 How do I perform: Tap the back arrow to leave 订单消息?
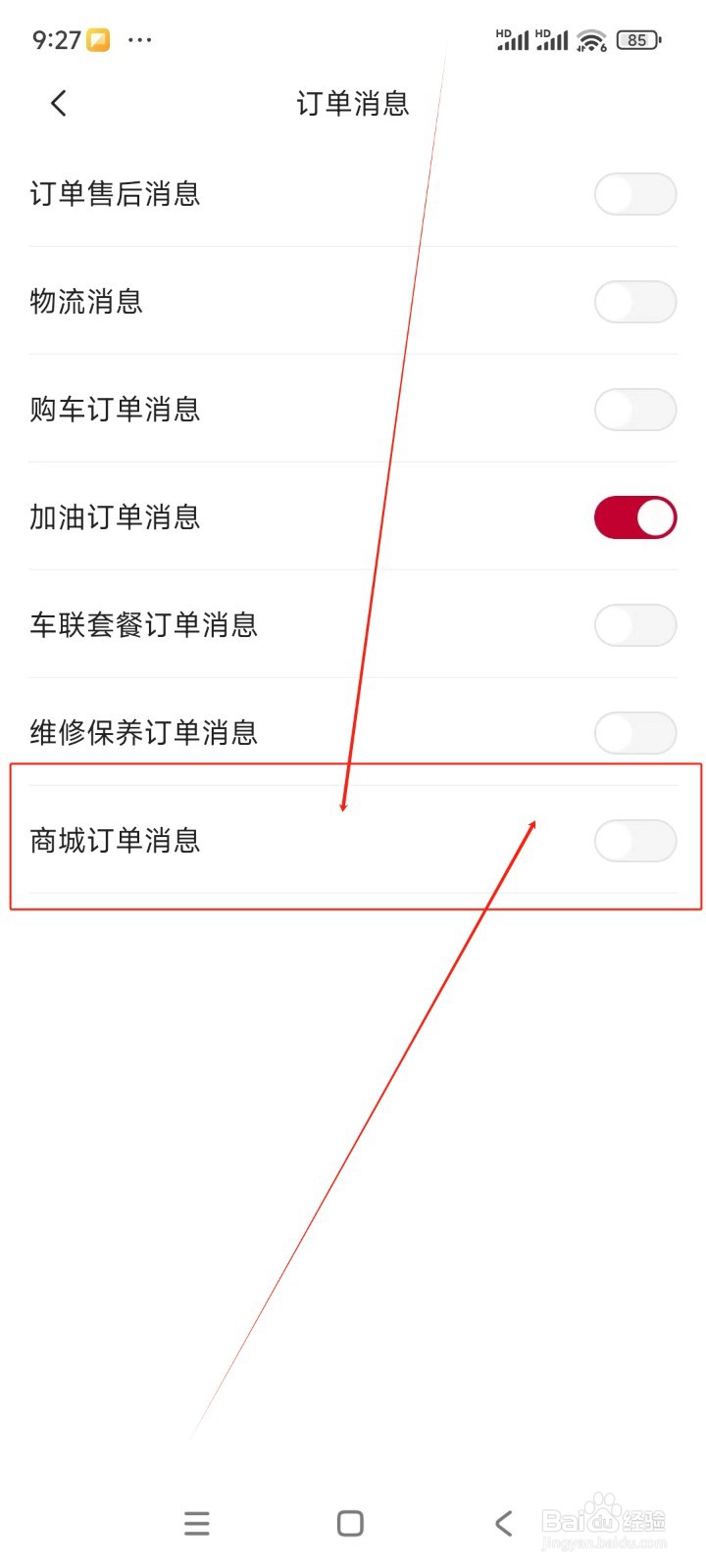coord(57,103)
